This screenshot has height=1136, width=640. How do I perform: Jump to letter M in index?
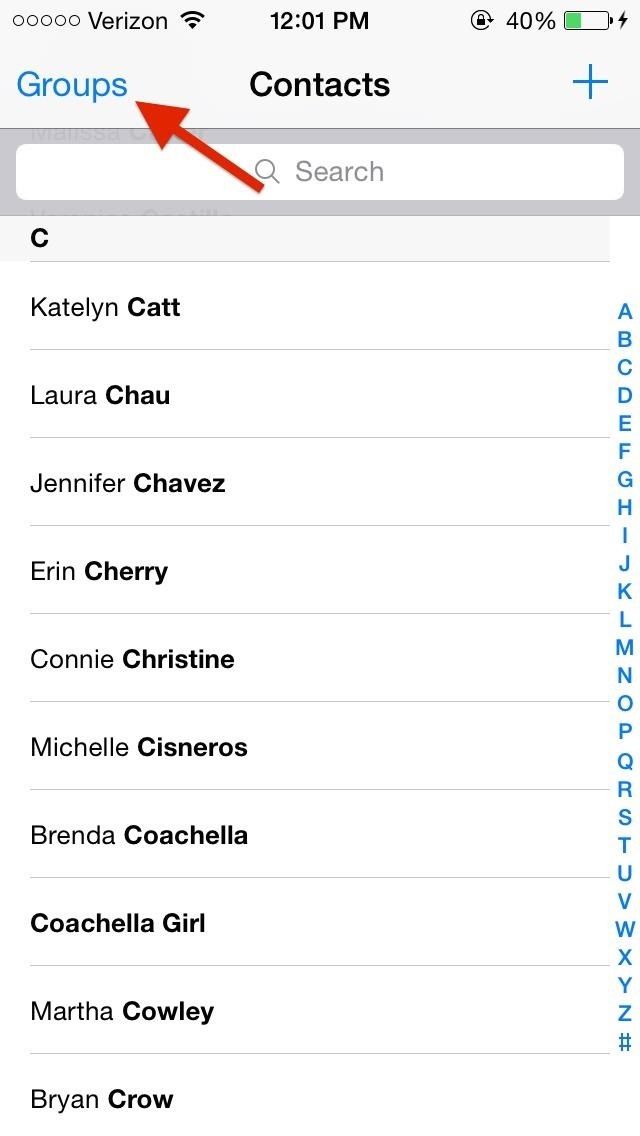coord(624,647)
